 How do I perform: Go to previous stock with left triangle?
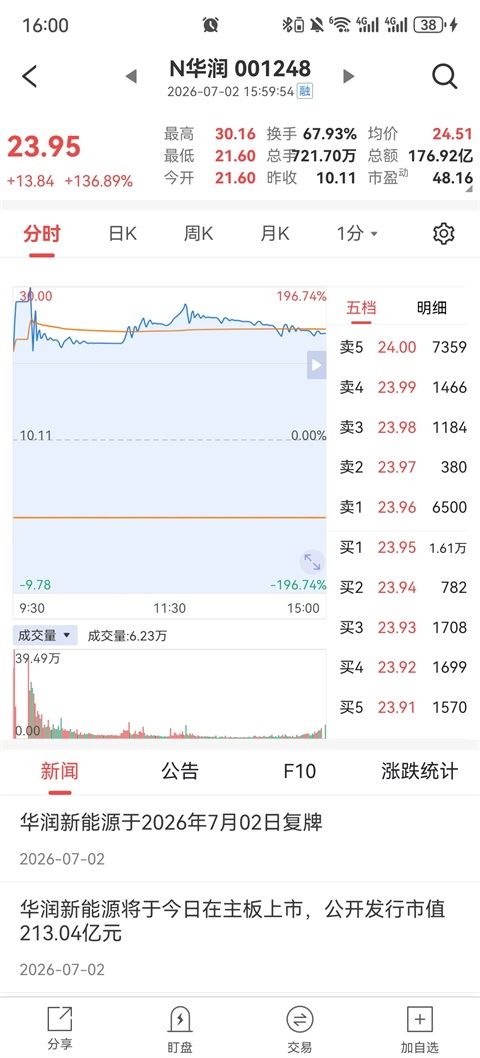(x=131, y=76)
